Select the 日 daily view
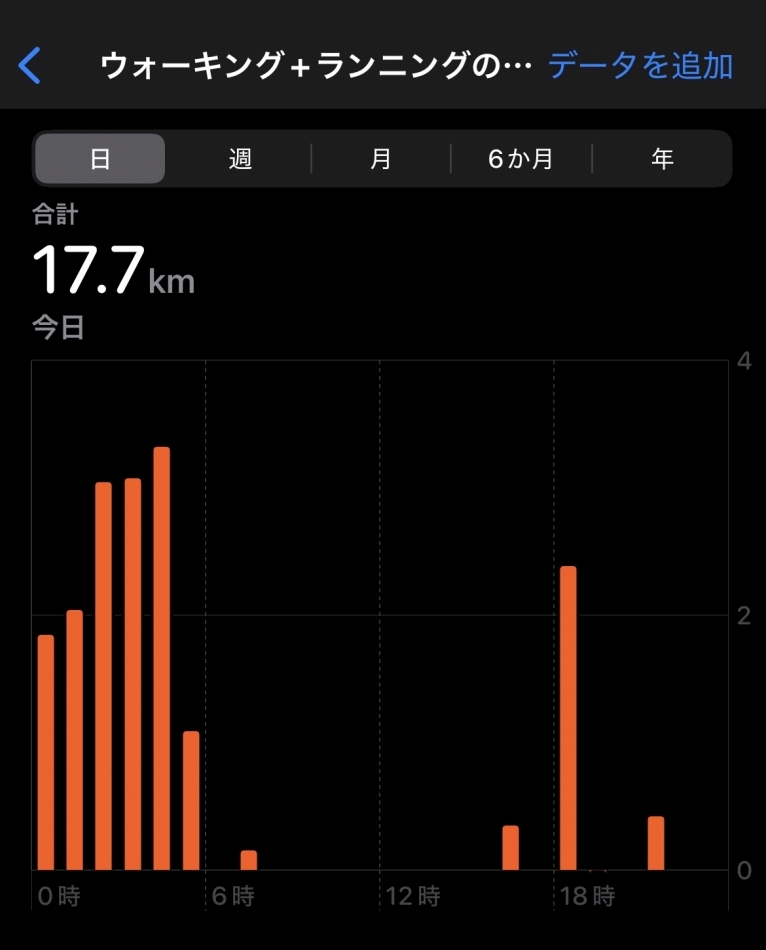 coord(100,159)
